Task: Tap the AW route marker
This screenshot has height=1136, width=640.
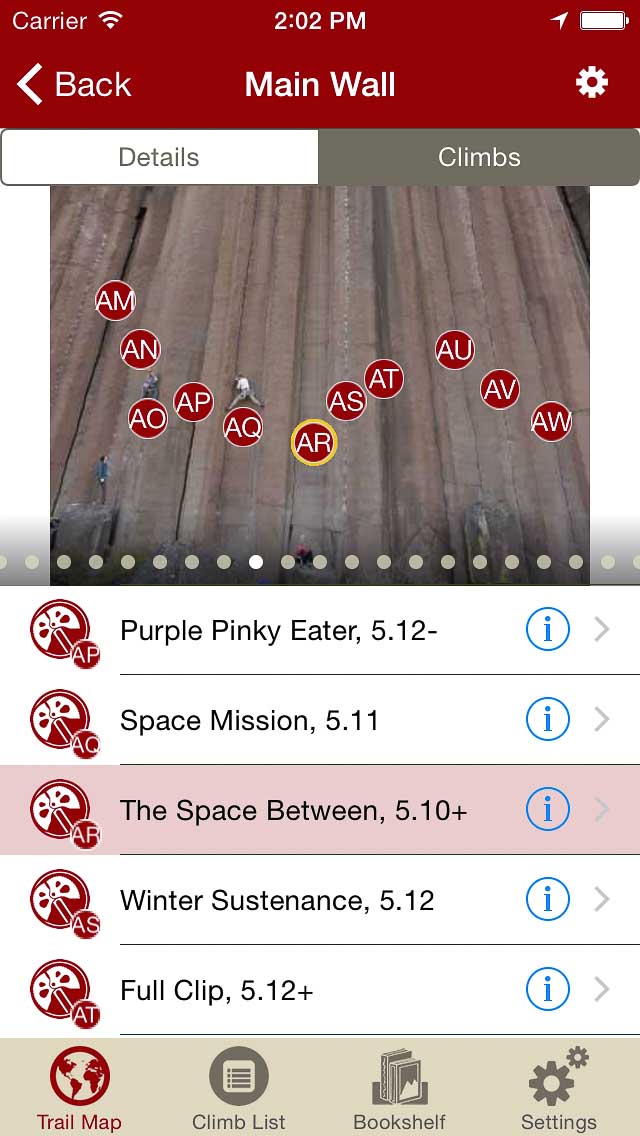Action: click(550, 422)
